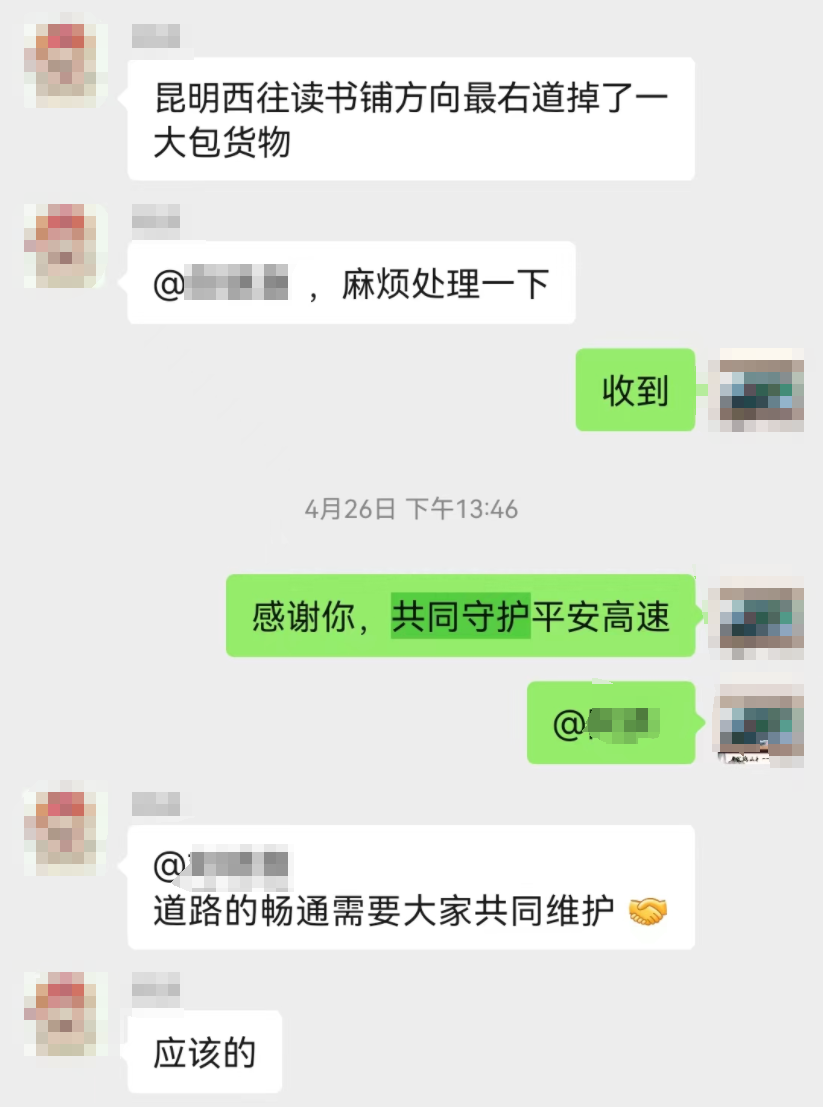The image size is (823, 1107).
Task: Tap avatar beside 感谢你，共同守护平安高速 message
Action: pos(762,616)
